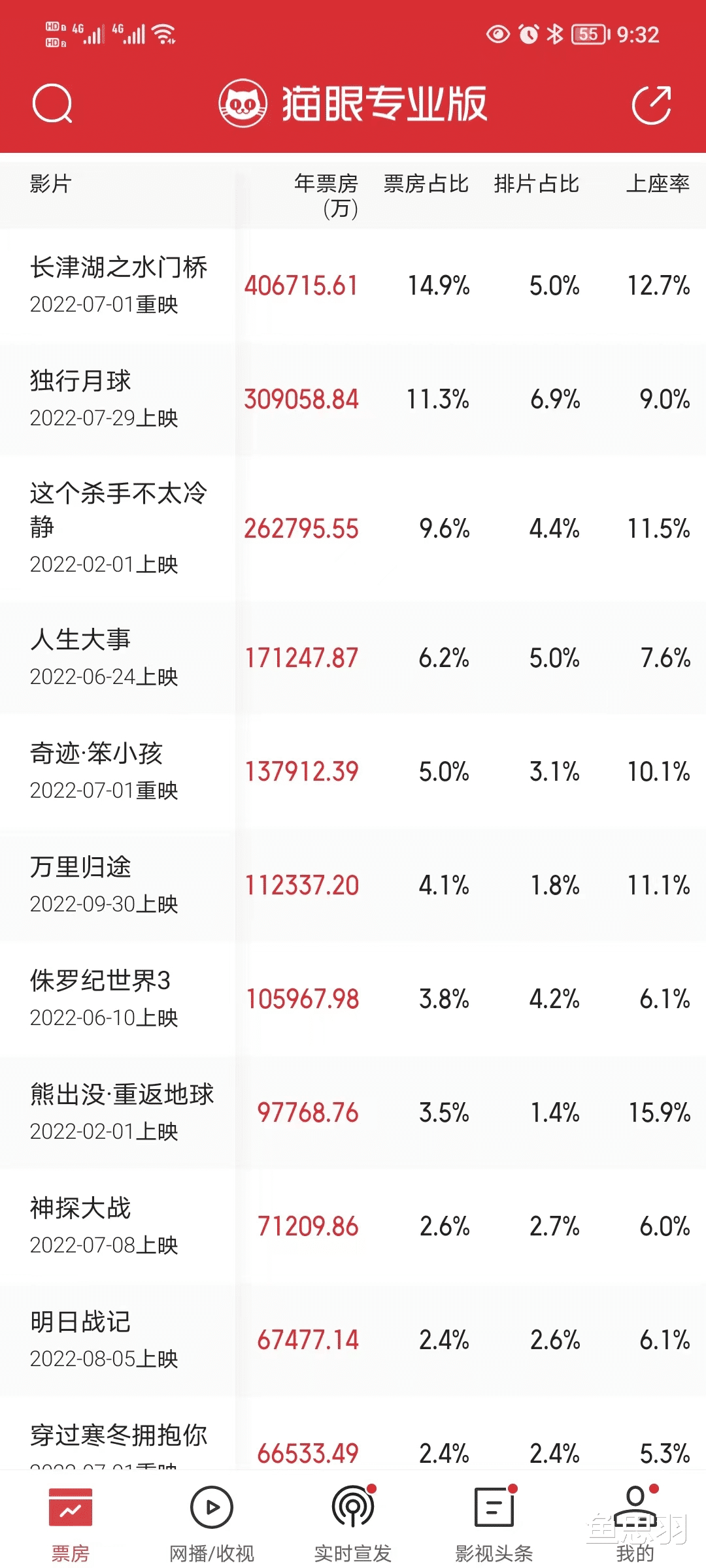Image resolution: width=706 pixels, height=1568 pixels.
Task: Open 这个杀手不太冷静 box office details
Action: [353, 529]
